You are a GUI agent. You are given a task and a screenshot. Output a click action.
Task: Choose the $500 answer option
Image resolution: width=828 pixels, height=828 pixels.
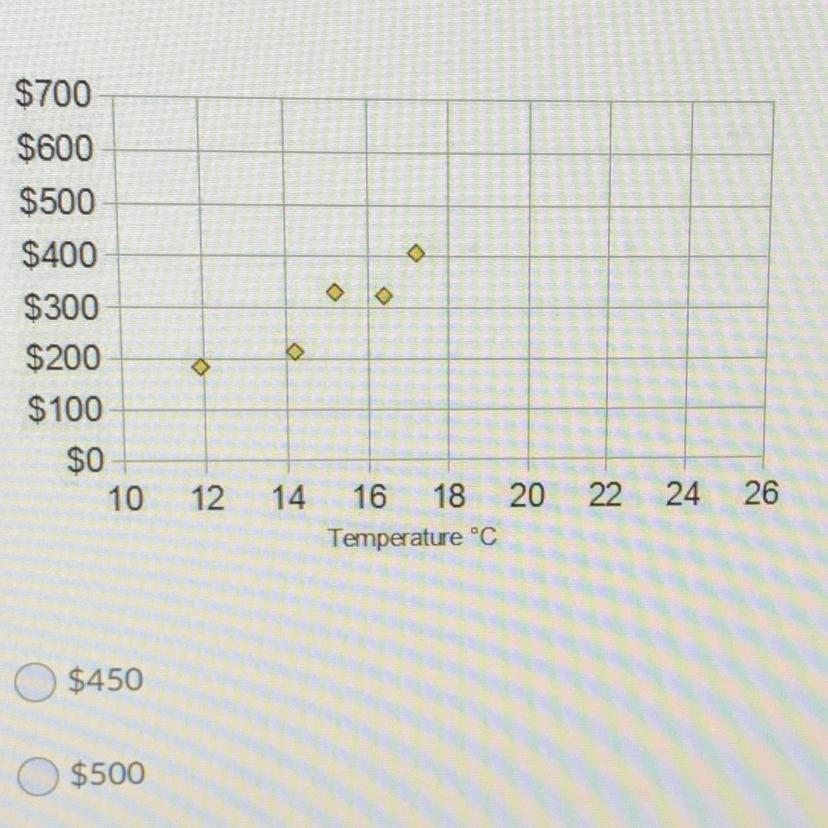click(37, 776)
